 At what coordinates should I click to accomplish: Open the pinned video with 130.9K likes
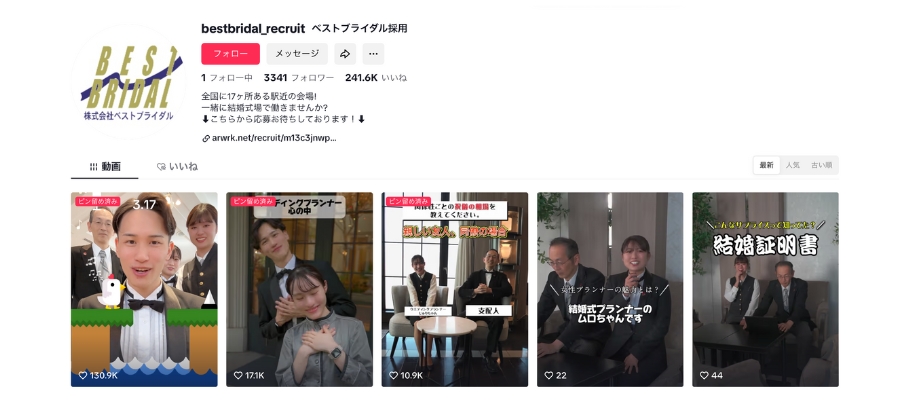(144, 289)
